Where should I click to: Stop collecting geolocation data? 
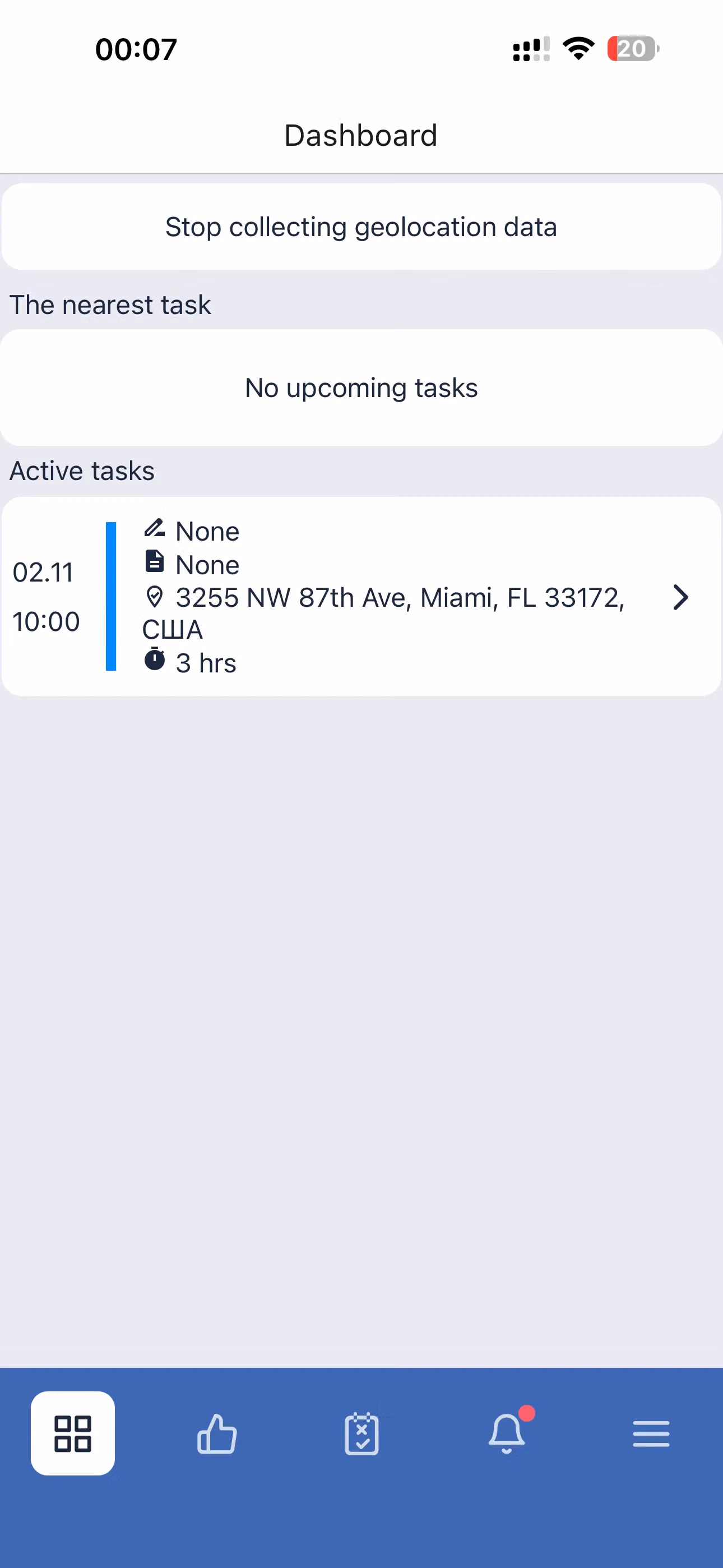click(361, 227)
